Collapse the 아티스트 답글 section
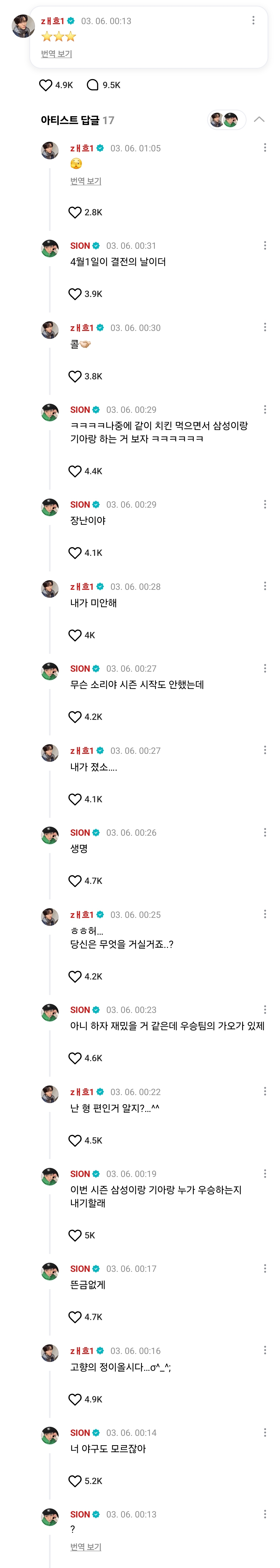The image size is (280, 1568). (x=259, y=120)
